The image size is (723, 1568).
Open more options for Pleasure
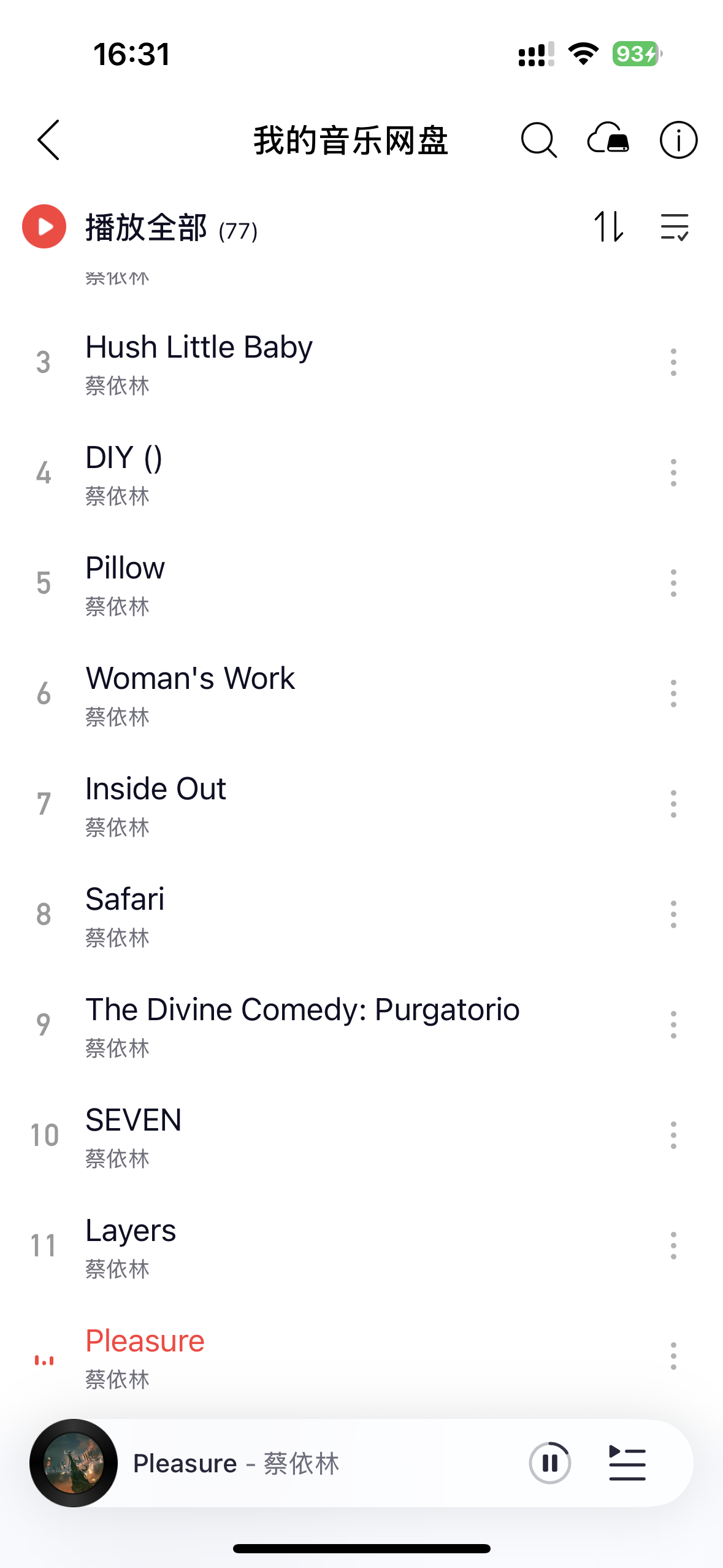click(673, 1356)
